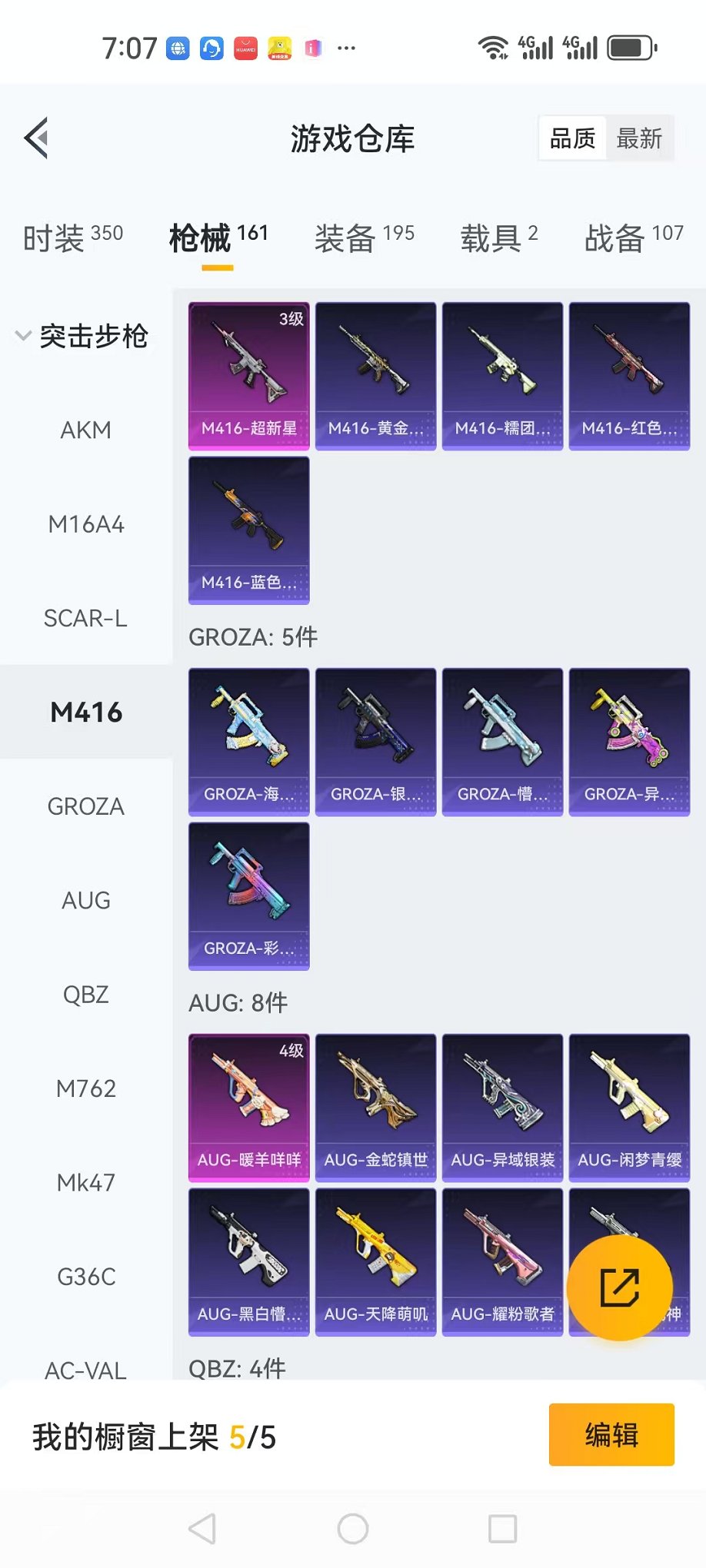Tap the 编辑 button

coord(611,1434)
